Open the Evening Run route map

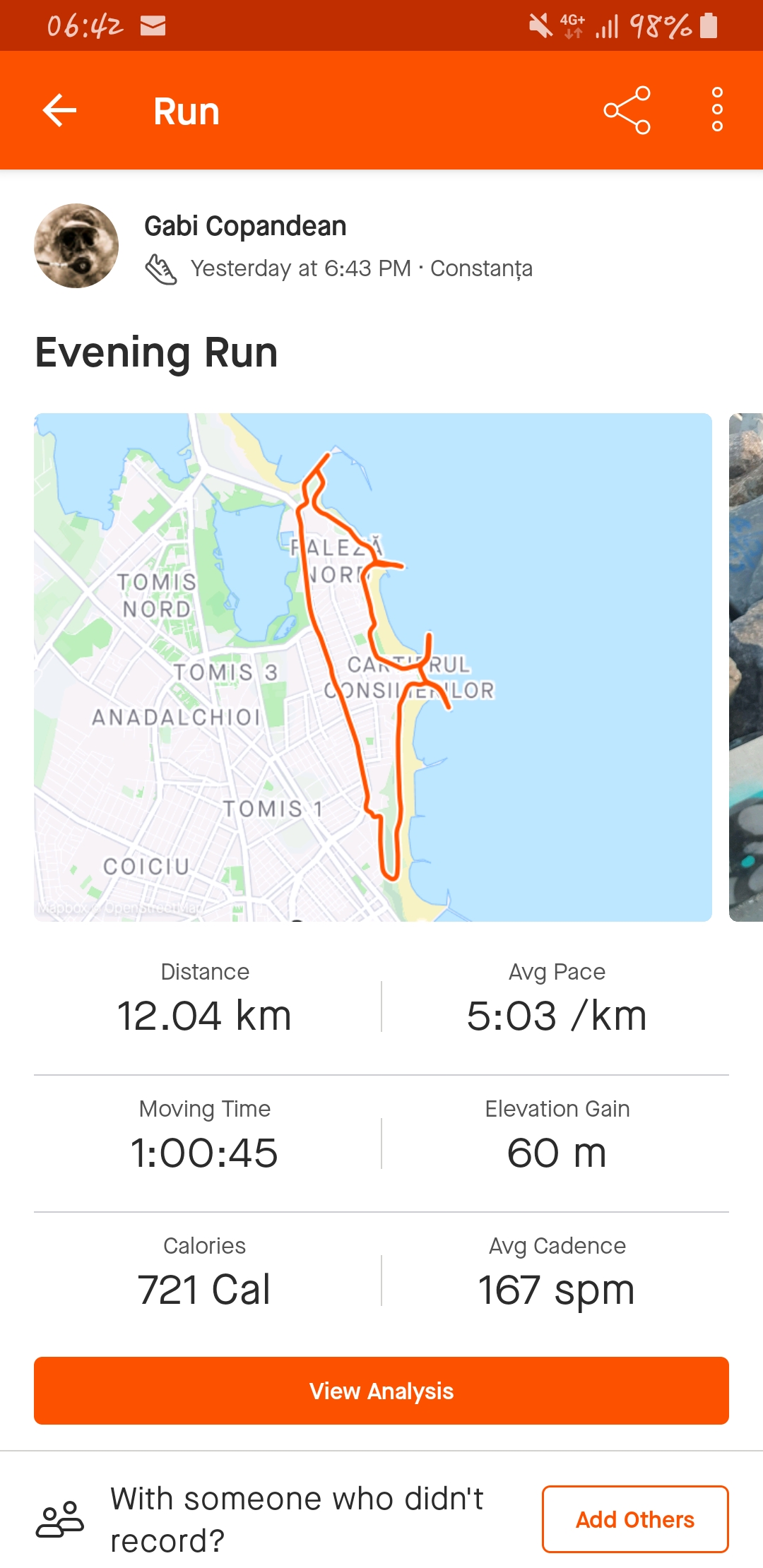point(372,667)
